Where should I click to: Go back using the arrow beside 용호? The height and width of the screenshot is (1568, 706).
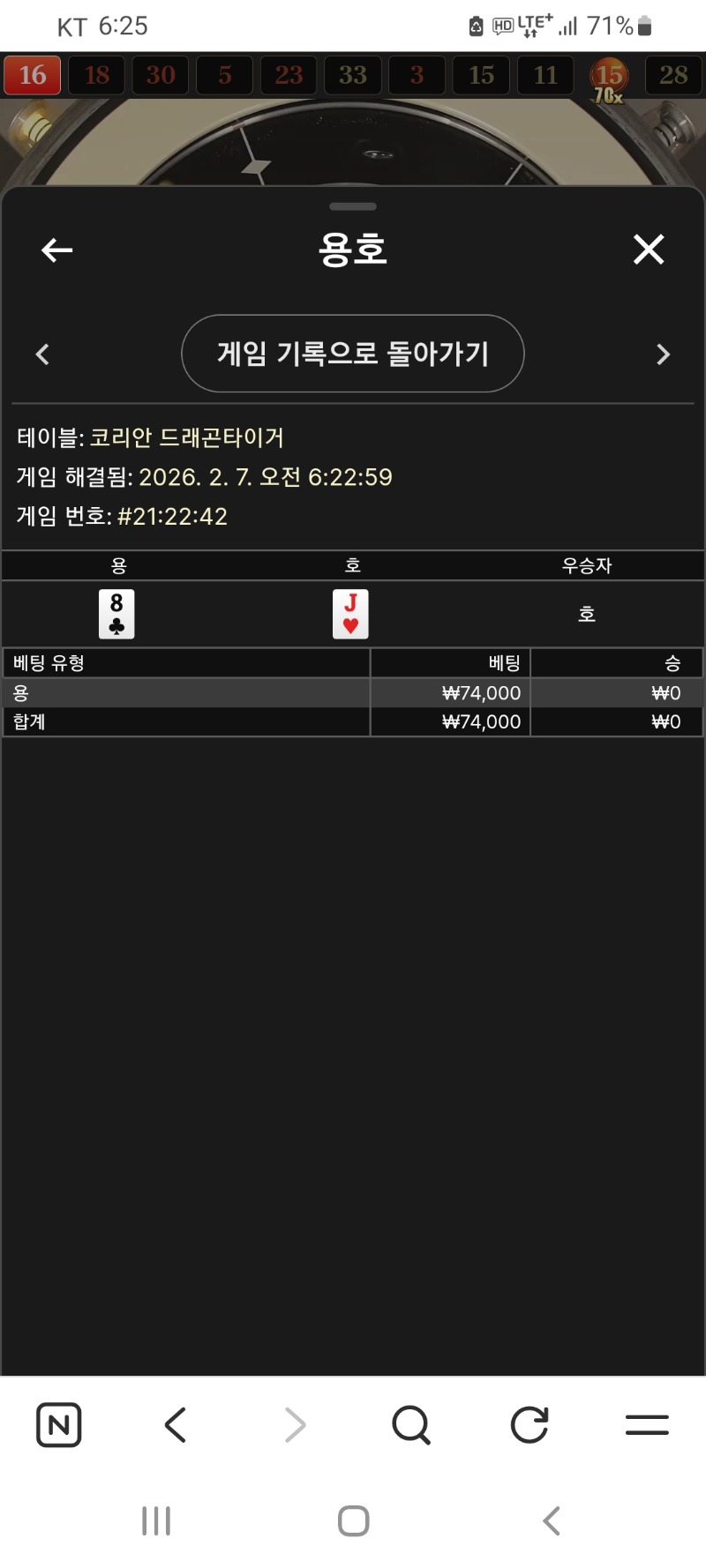pos(56,250)
